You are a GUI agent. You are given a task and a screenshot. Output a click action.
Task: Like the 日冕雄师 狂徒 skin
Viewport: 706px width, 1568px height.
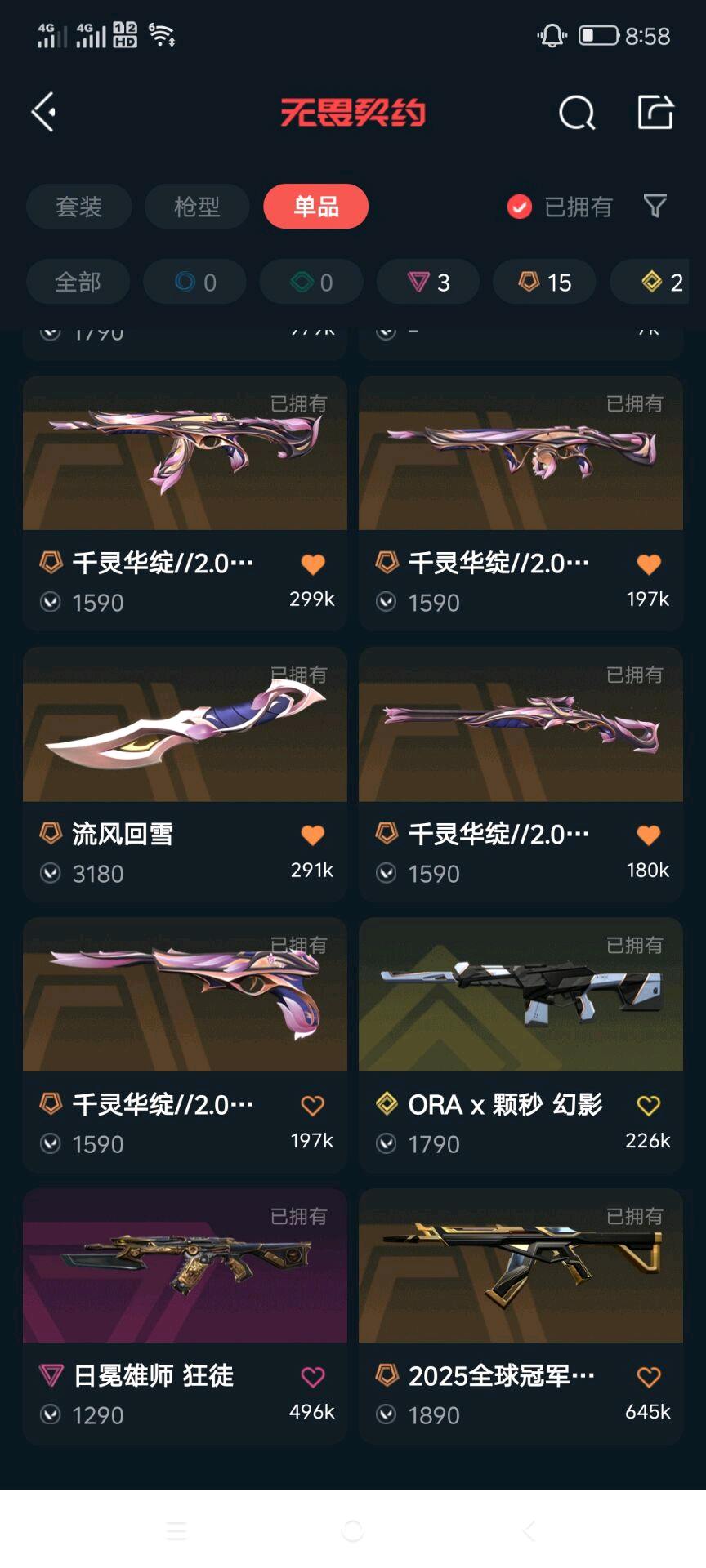coord(312,1377)
